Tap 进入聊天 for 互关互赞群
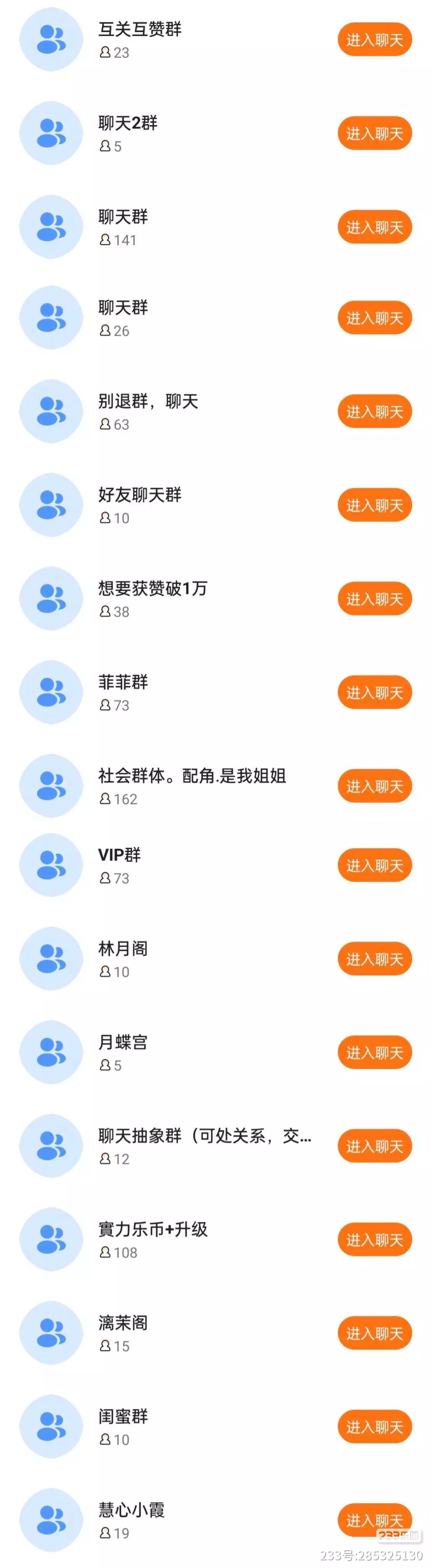 pyautogui.click(x=374, y=40)
